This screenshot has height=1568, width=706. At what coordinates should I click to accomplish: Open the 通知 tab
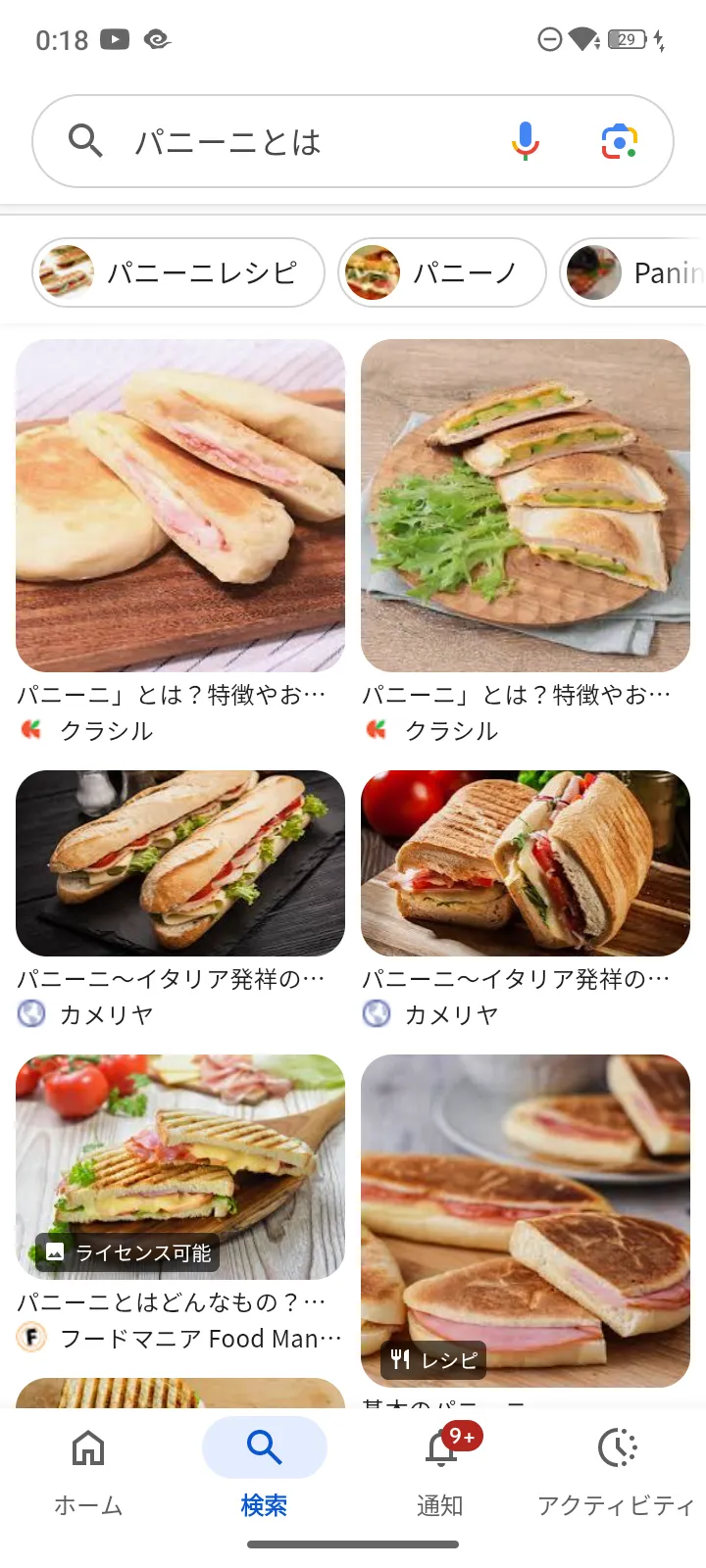pos(441,1470)
